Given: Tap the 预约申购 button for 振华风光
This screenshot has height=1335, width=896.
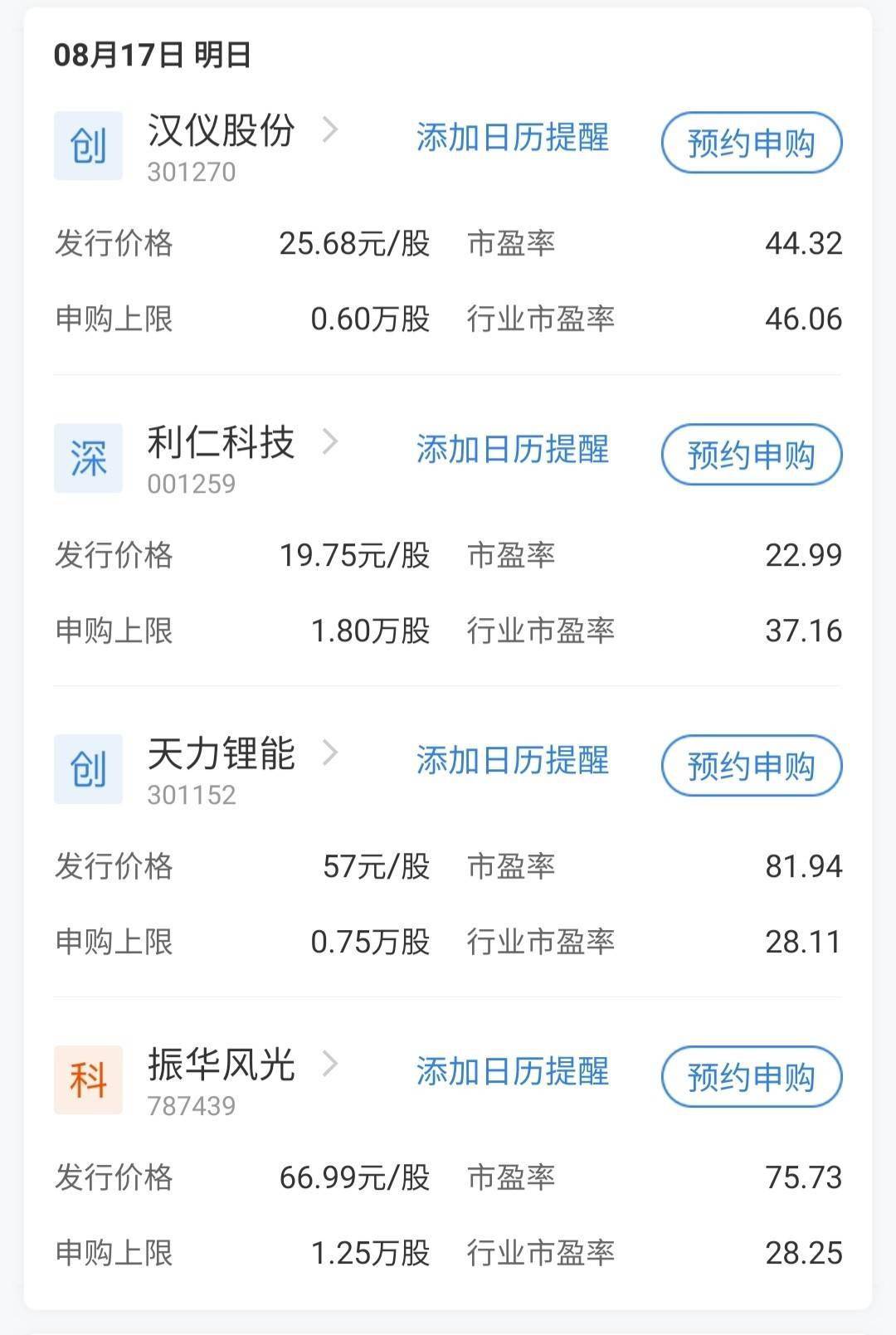Looking at the screenshot, I should pos(749,1077).
